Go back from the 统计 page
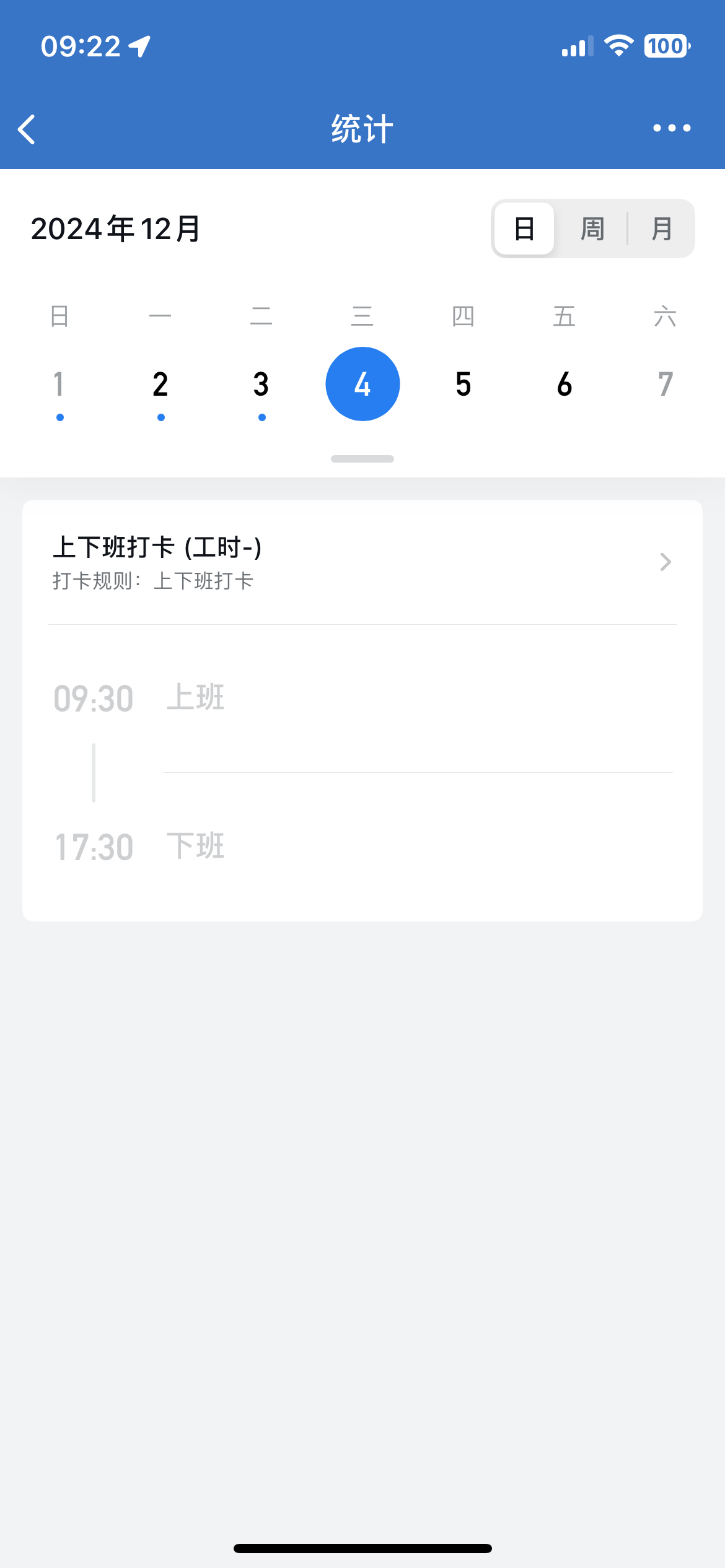Viewport: 725px width, 1568px height. [x=27, y=129]
